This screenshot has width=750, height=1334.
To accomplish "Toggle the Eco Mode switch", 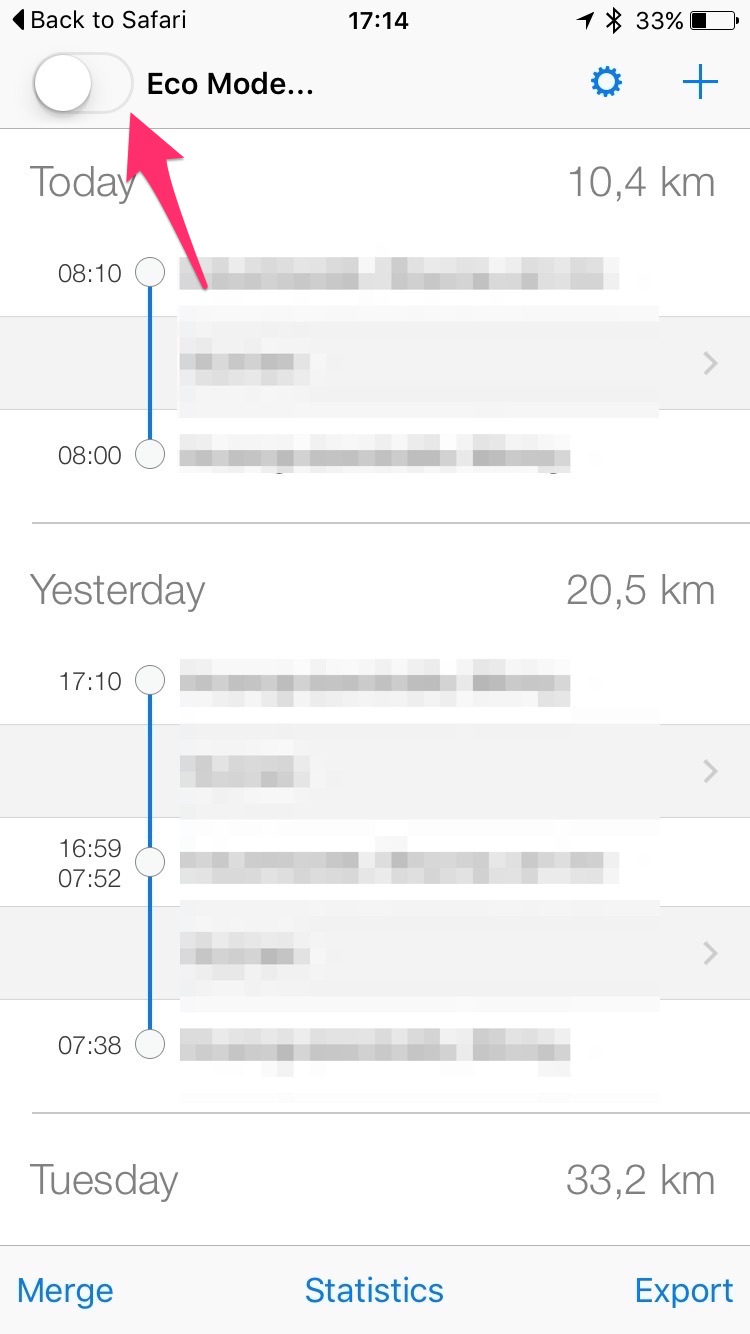I will pyautogui.click(x=82, y=83).
